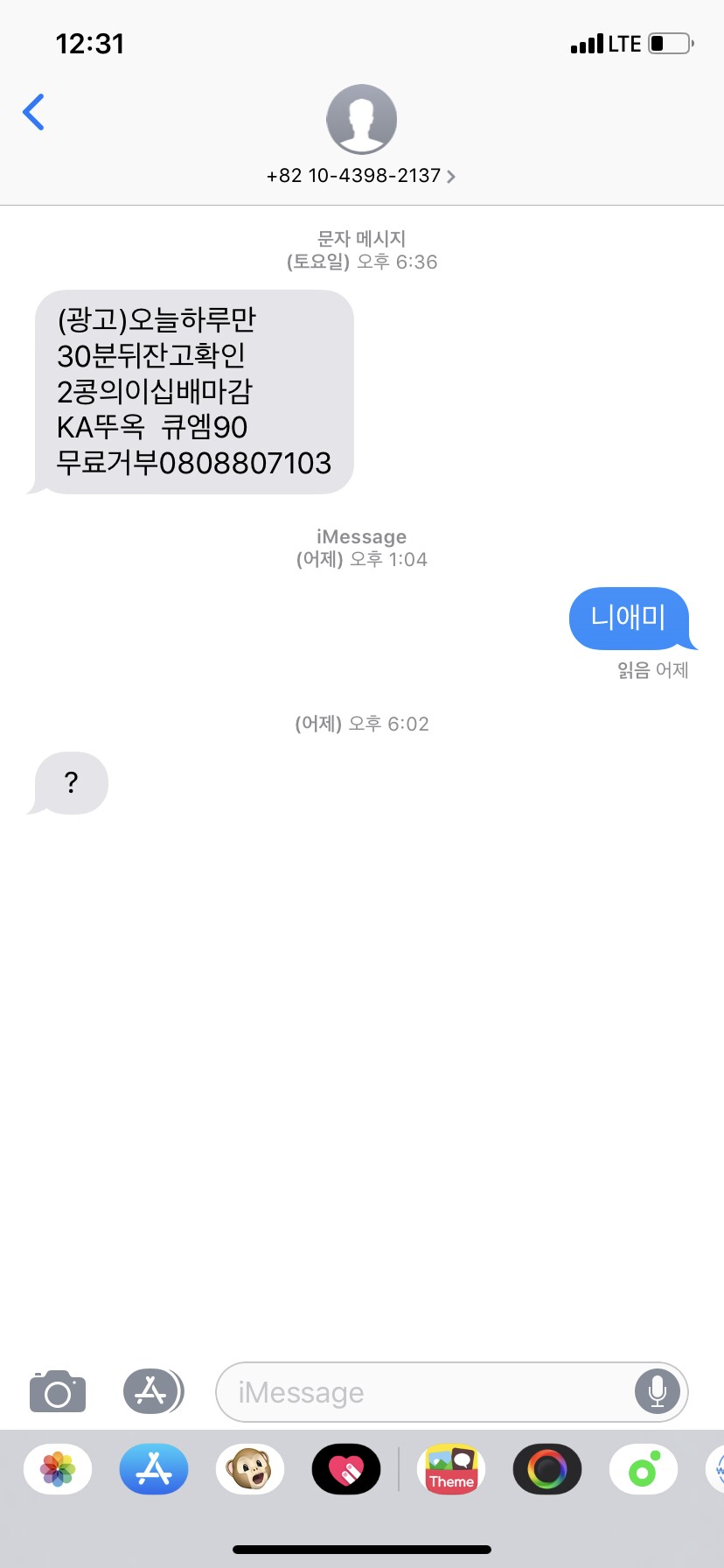Open the App Store in app strip
Screen dimensions: 724x1568
click(x=154, y=1469)
